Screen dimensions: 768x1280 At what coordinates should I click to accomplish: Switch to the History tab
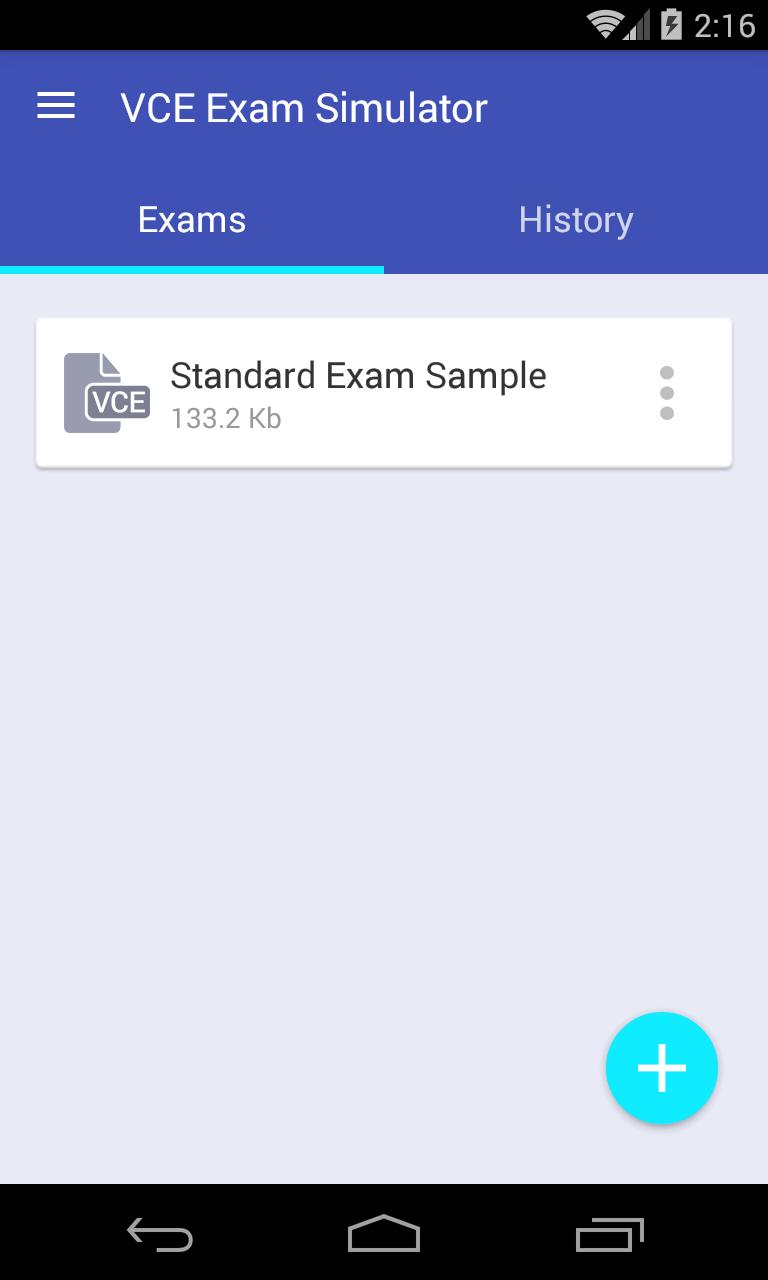pos(575,219)
